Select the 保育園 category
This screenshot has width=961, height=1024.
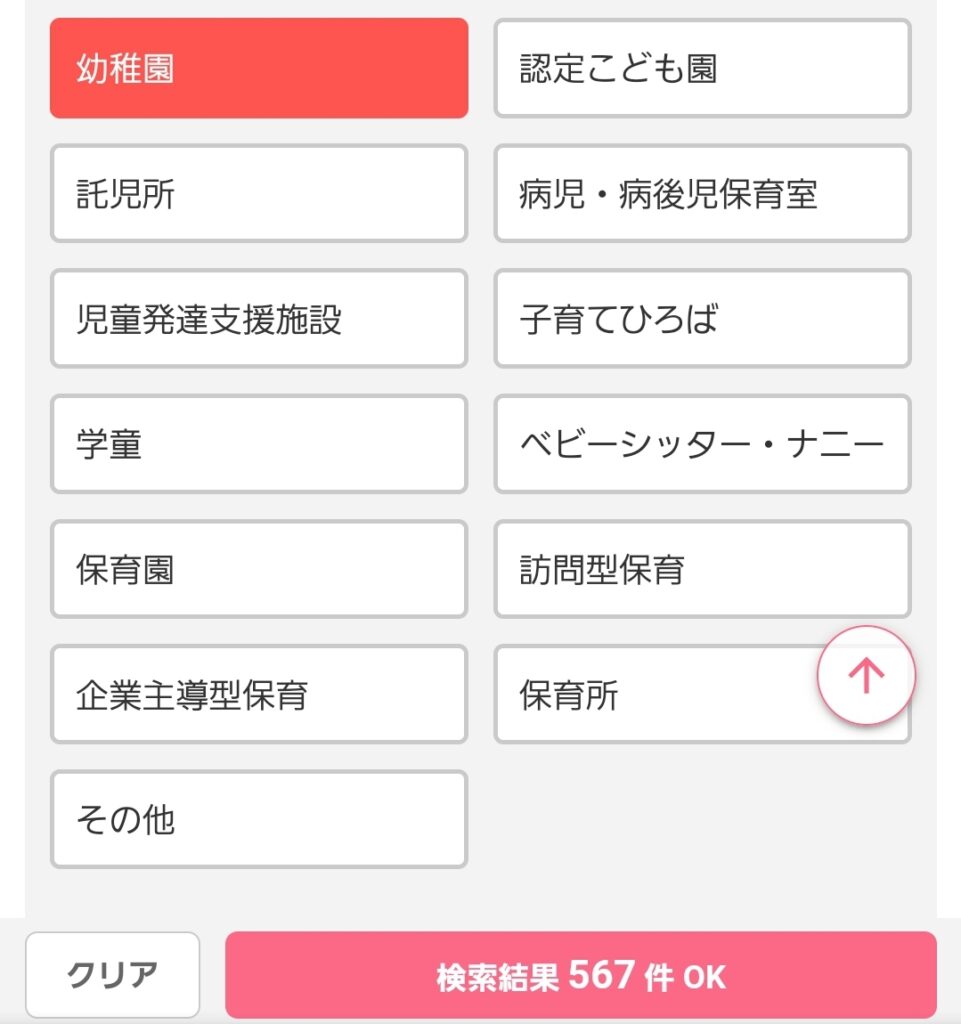coord(259,569)
